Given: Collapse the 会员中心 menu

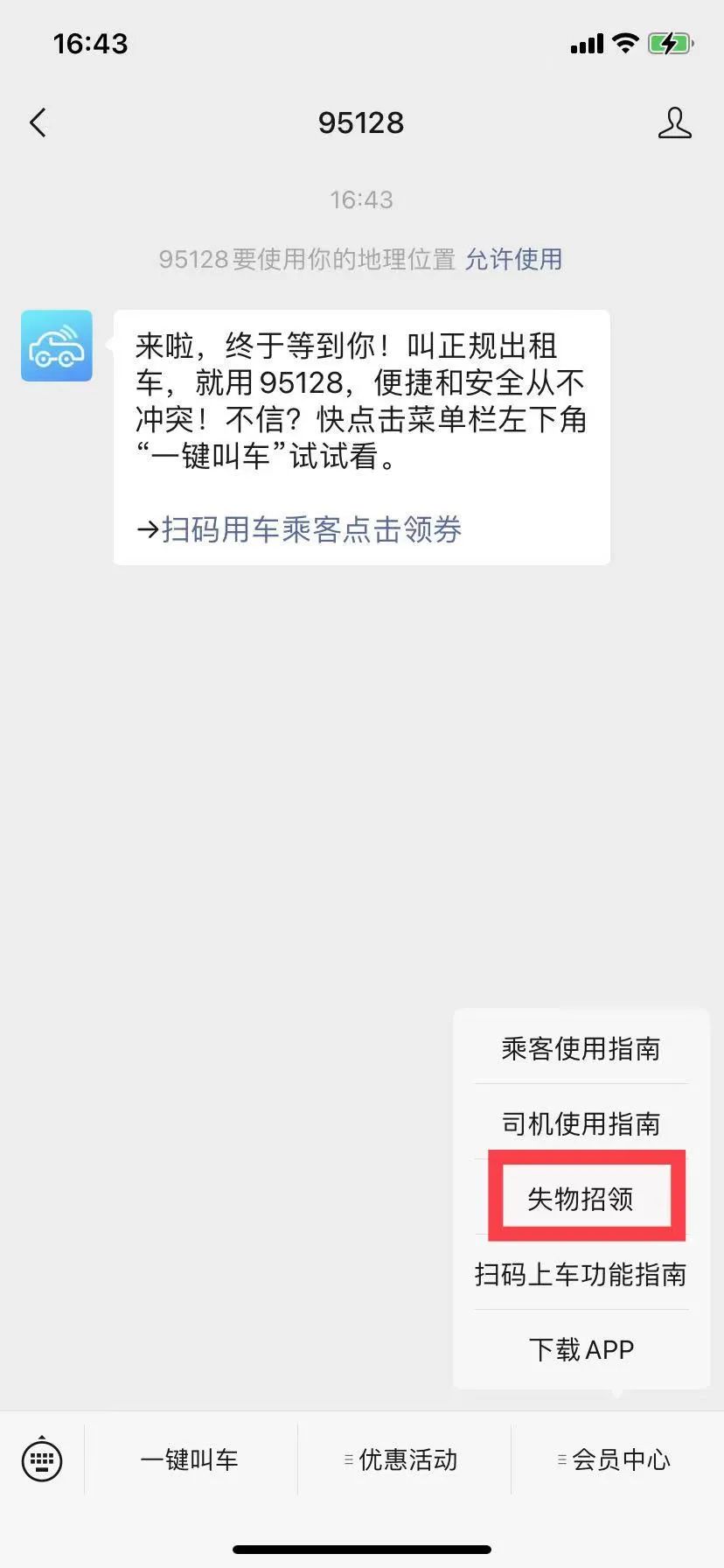Looking at the screenshot, I should click(616, 1459).
